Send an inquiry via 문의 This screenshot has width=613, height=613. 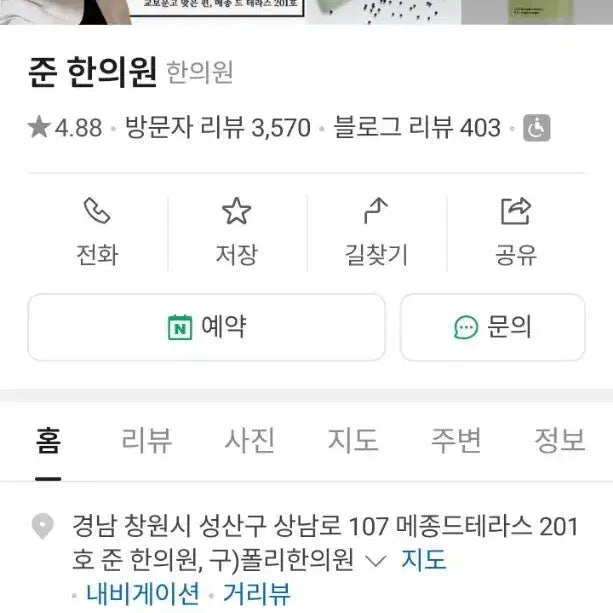492,327
